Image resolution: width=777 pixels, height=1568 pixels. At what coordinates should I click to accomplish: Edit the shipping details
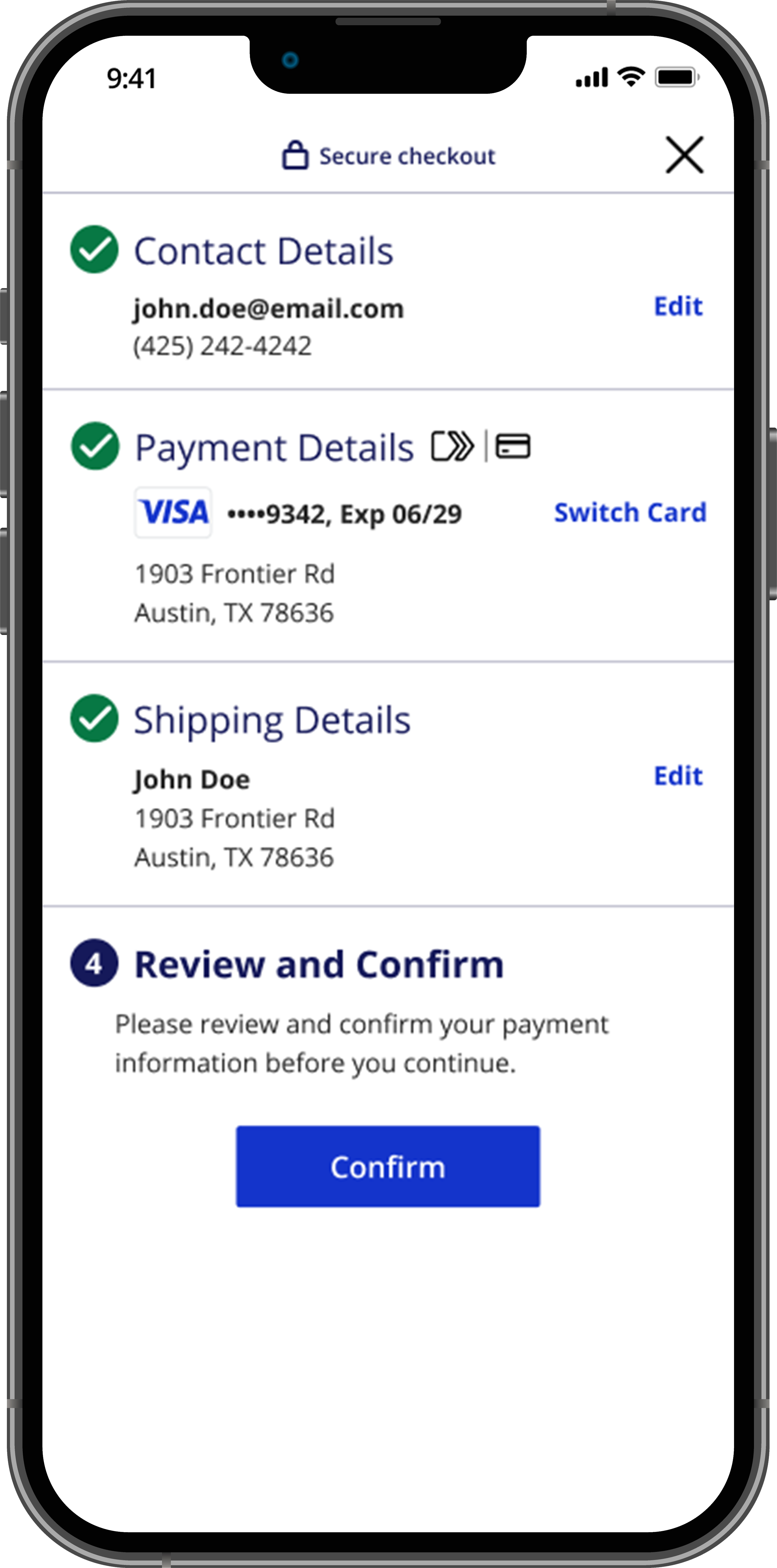[678, 776]
